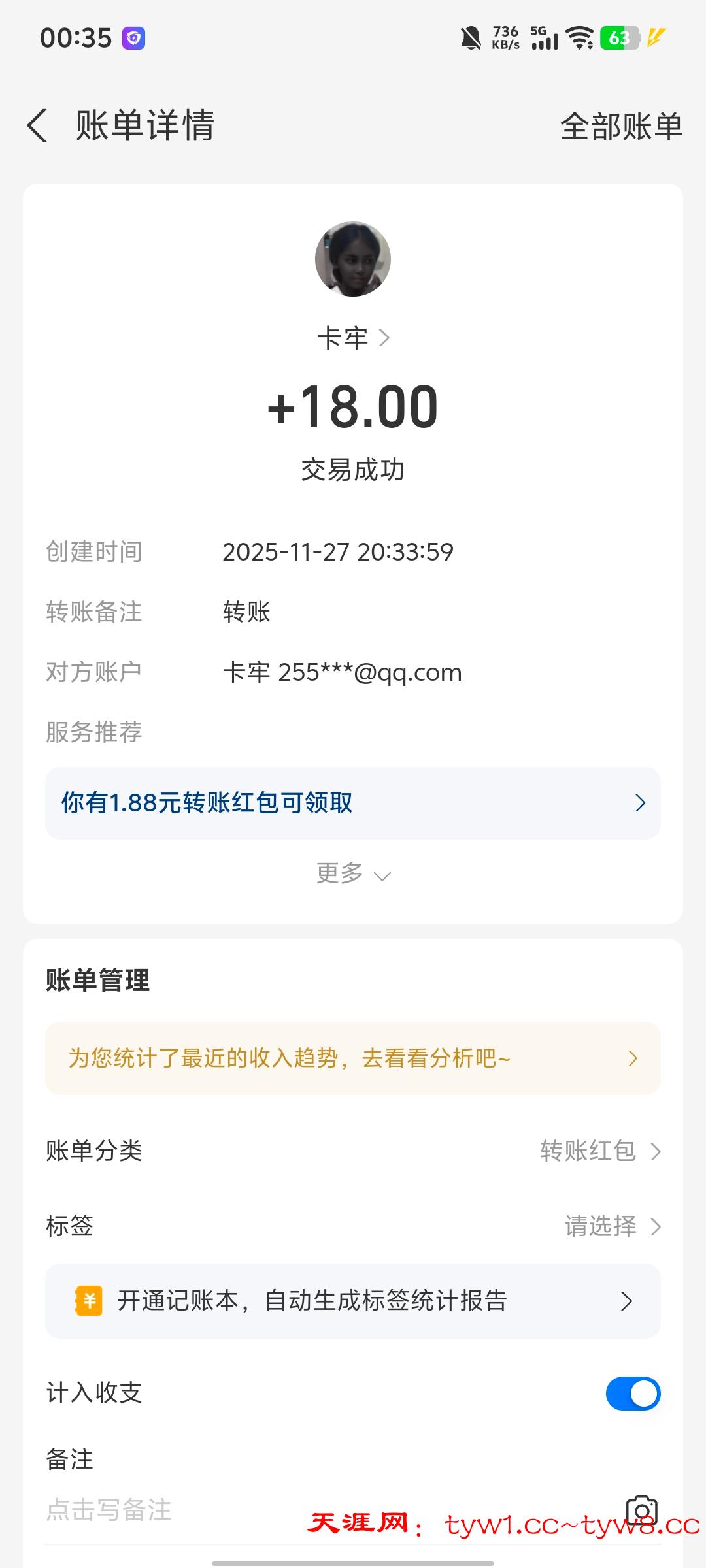Toggle 计入收支 switch off
This screenshot has height=1568, width=706.
[x=633, y=1394]
